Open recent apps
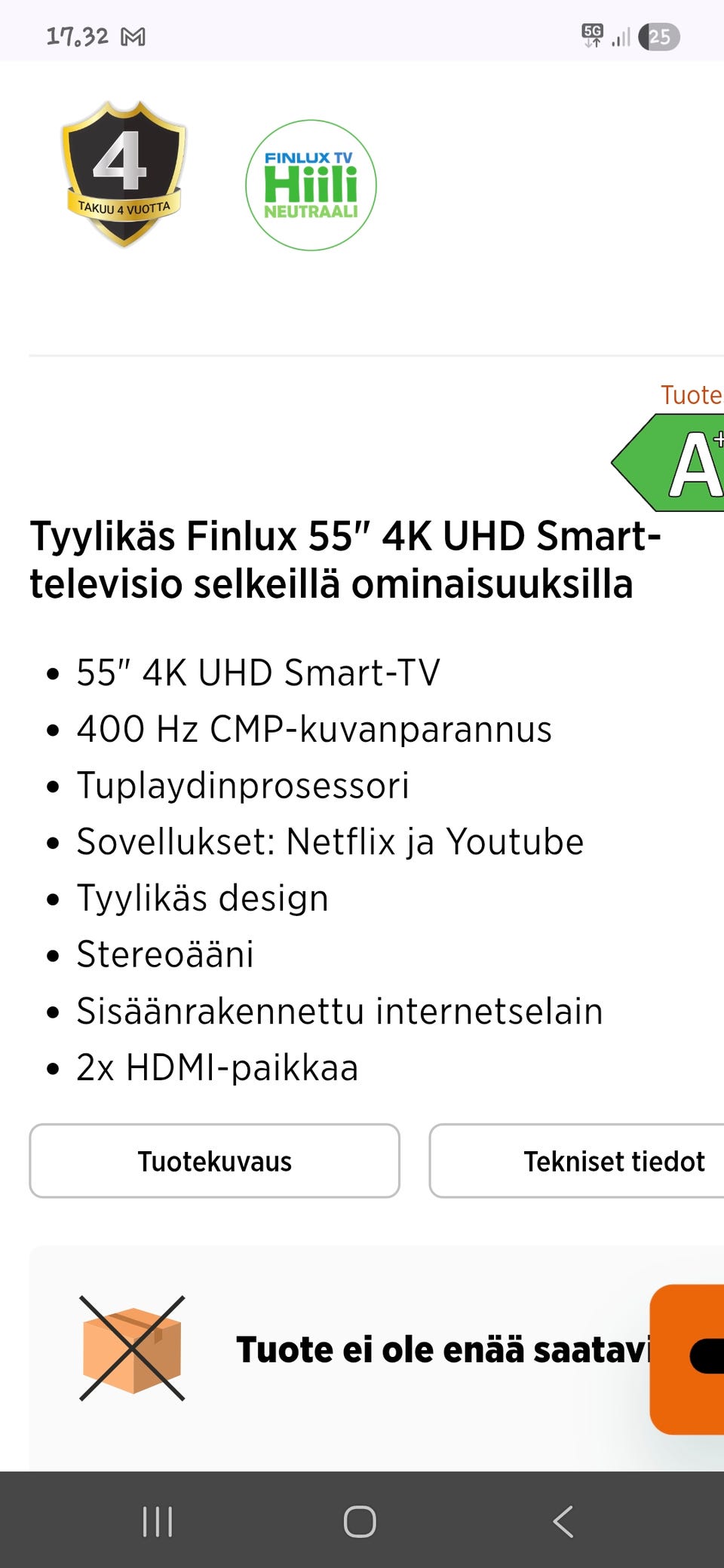The height and width of the screenshot is (1568, 724). pyautogui.click(x=158, y=1521)
